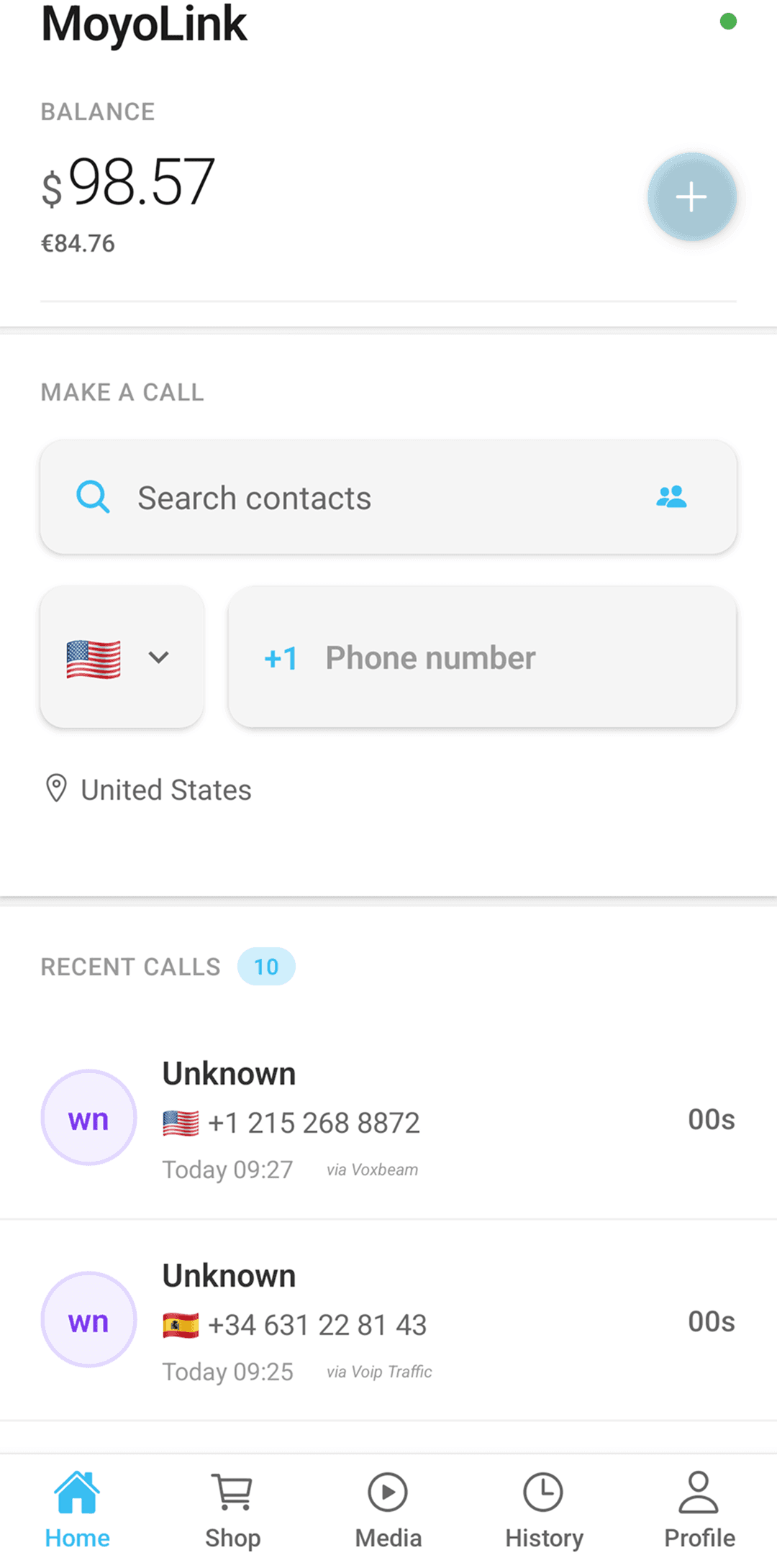The width and height of the screenshot is (777, 1568).
Task: Tap the euro balance €84.76 text
Action: click(78, 243)
